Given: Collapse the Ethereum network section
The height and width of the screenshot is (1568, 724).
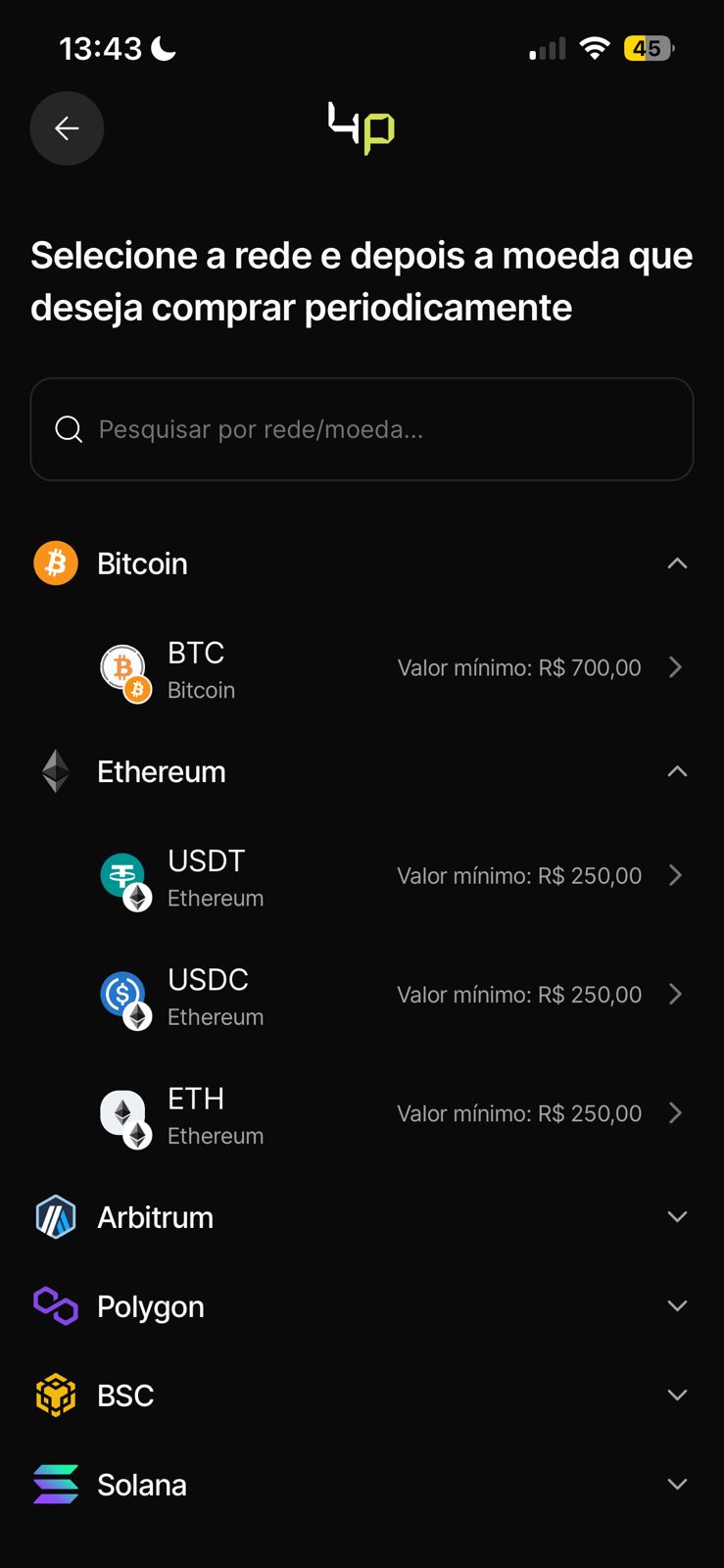Looking at the screenshot, I should click(362, 771).
